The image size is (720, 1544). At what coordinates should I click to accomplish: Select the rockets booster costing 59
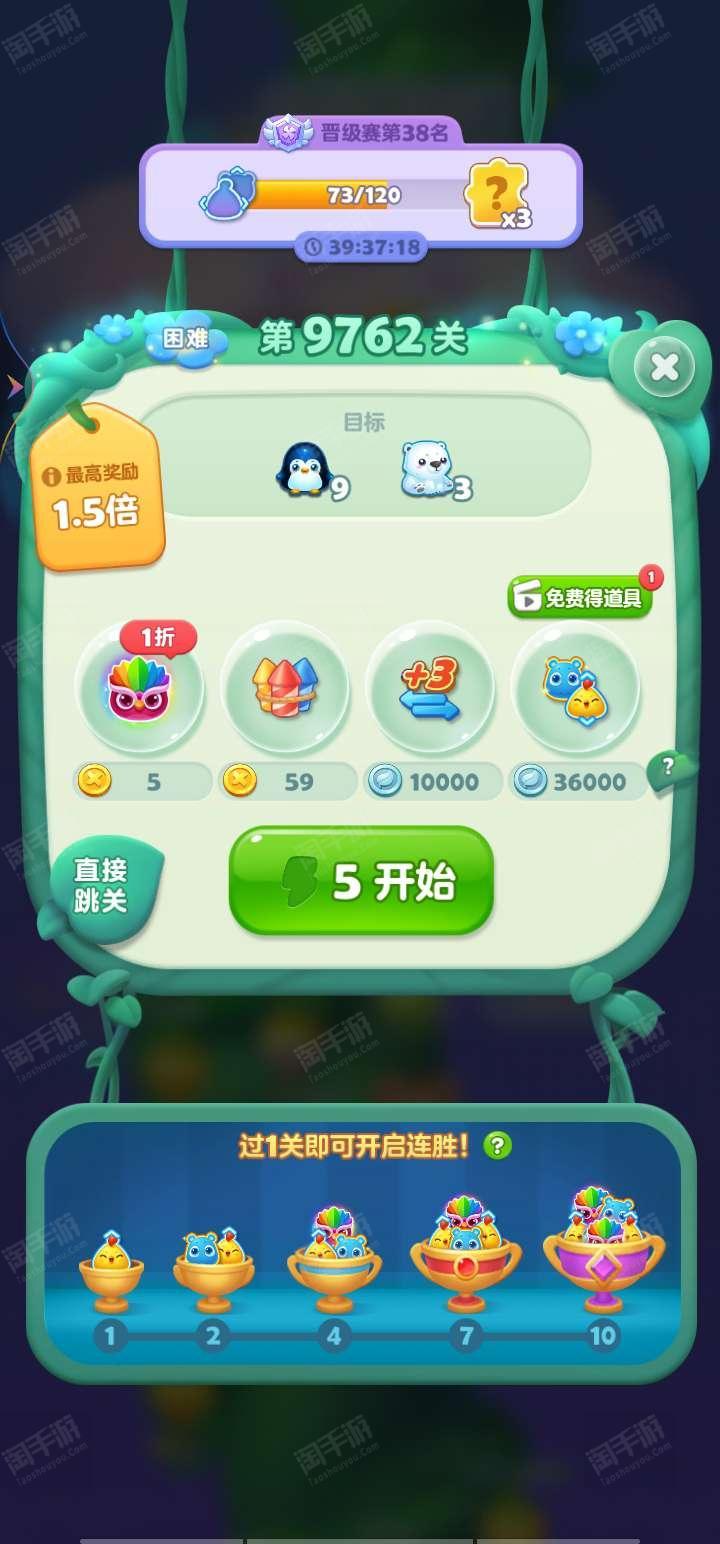[285, 687]
